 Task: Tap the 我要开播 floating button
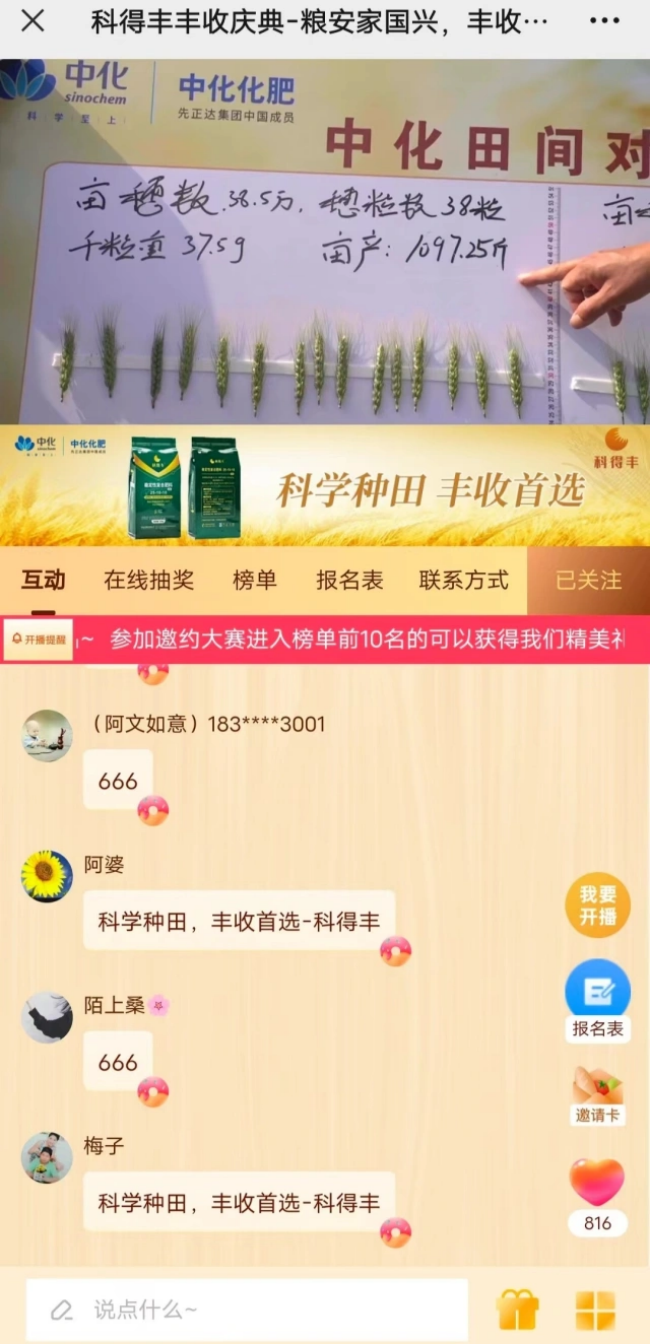click(x=597, y=906)
